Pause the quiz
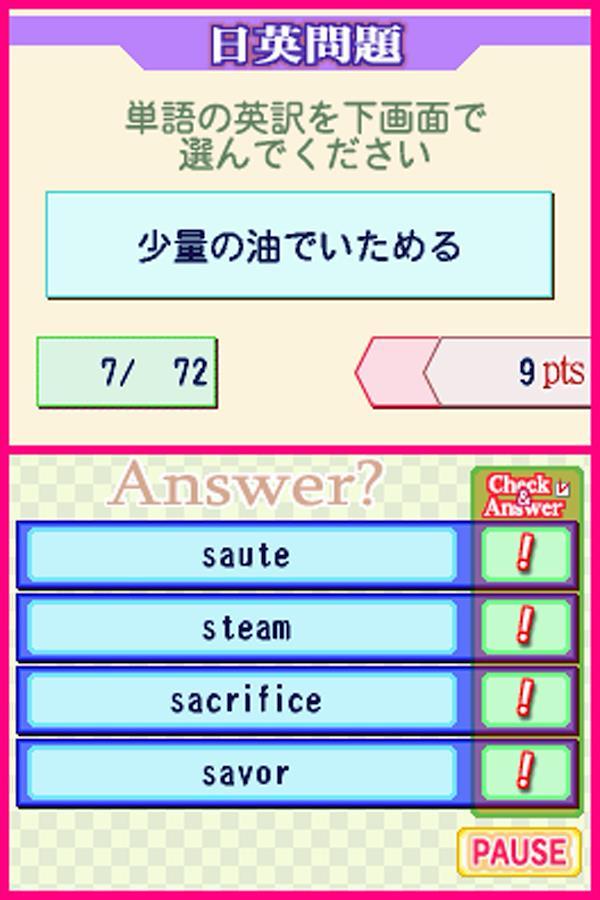This screenshot has height=900, width=600. [519, 852]
